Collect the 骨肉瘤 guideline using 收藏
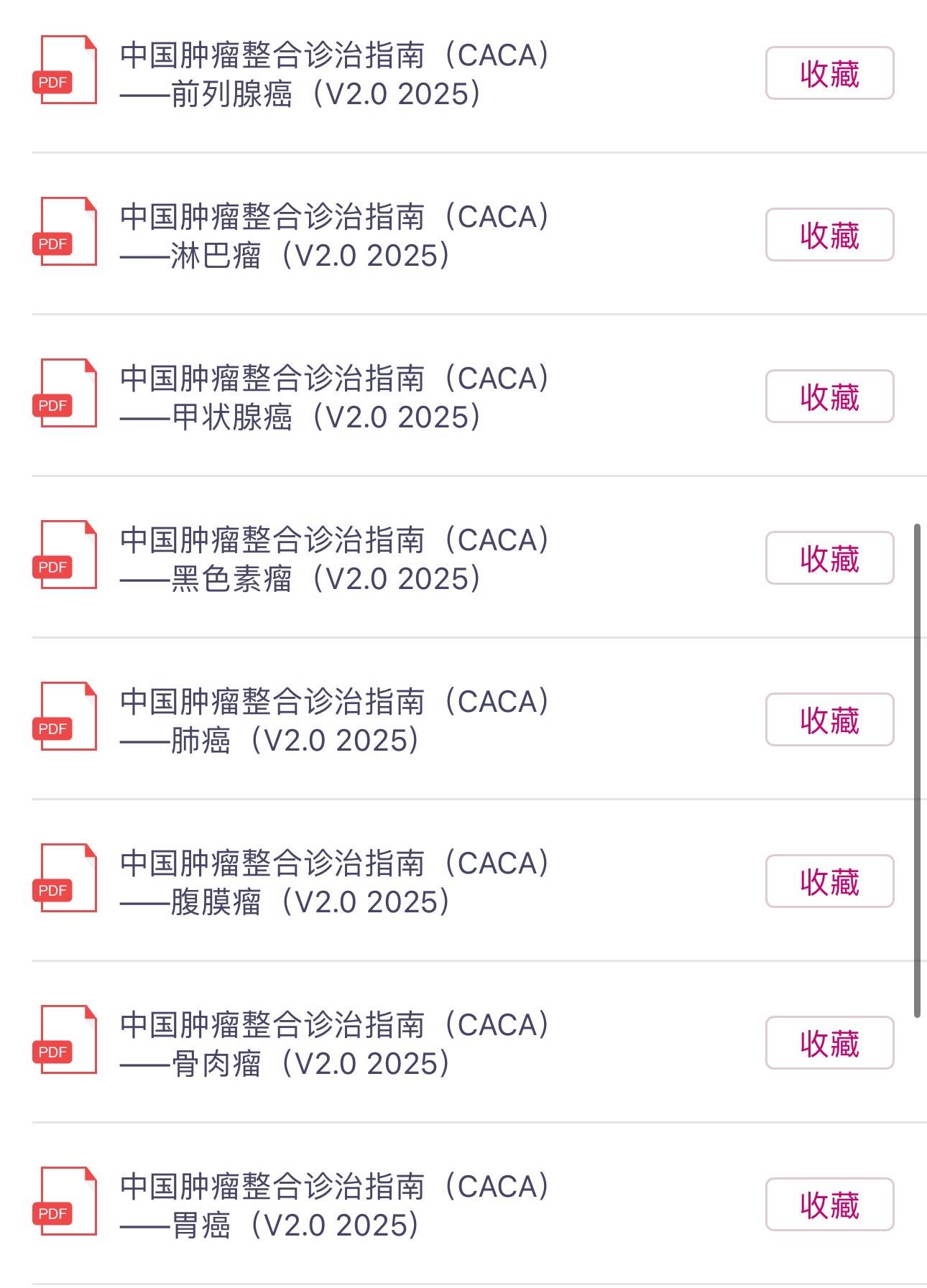 (x=829, y=1043)
